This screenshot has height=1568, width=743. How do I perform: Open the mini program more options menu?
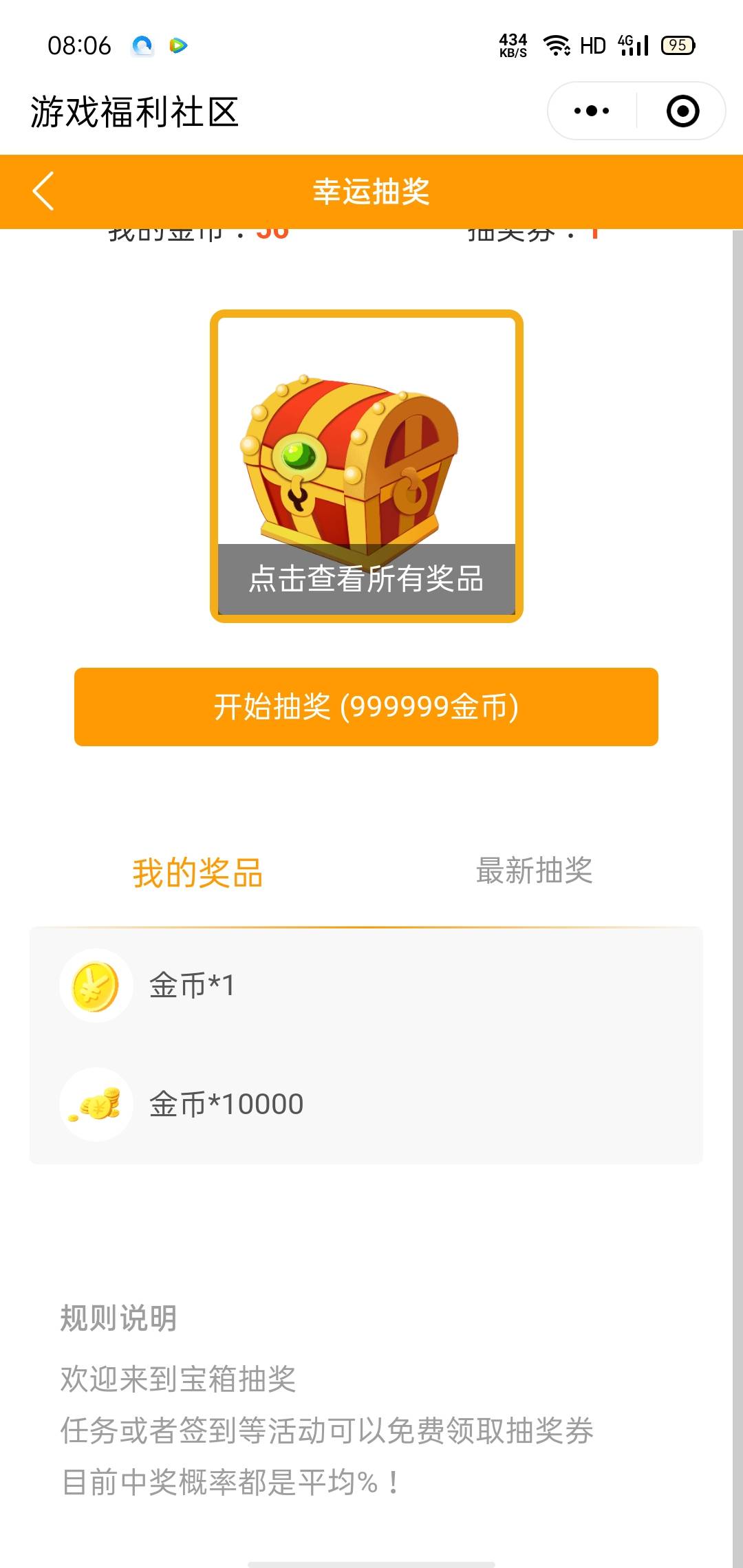point(592,111)
